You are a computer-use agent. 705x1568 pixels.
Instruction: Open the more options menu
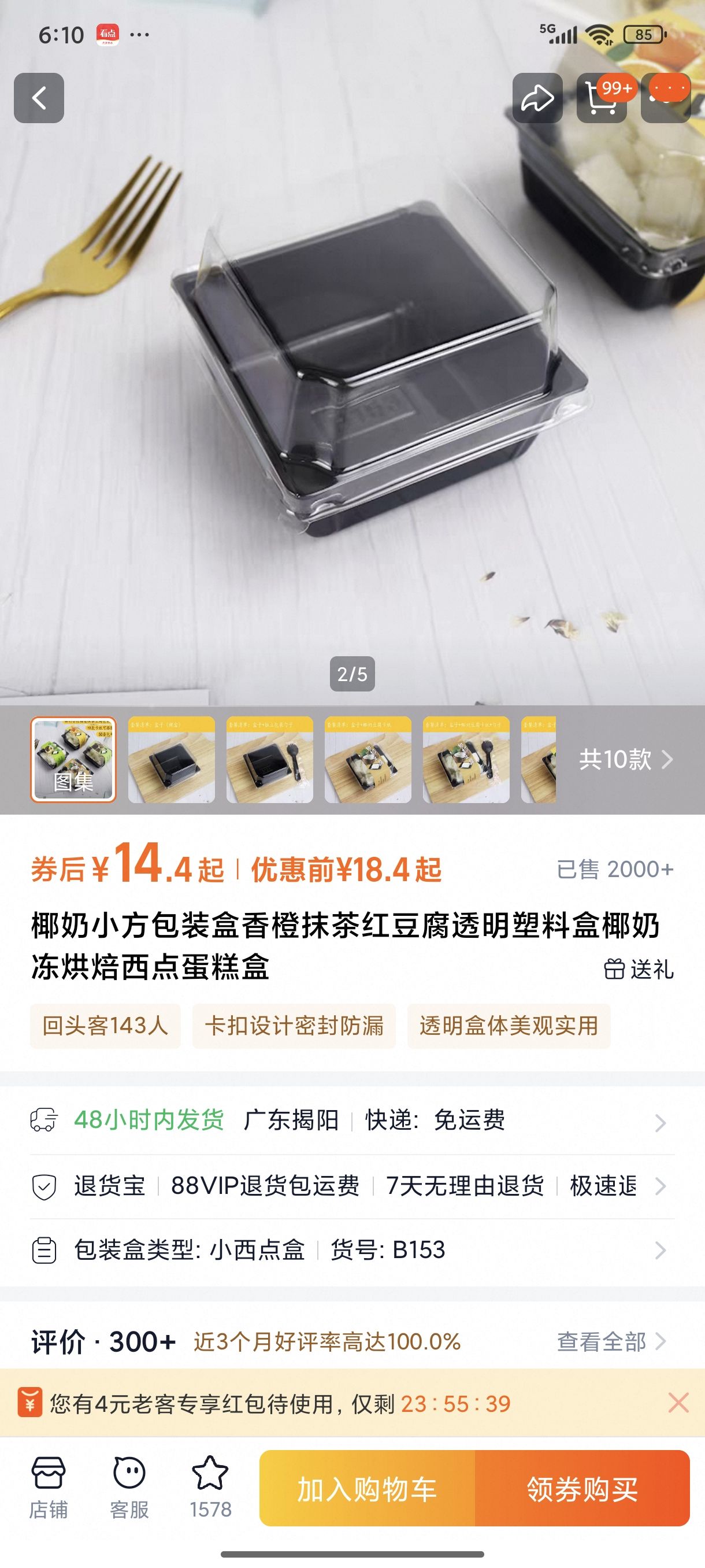click(x=666, y=98)
